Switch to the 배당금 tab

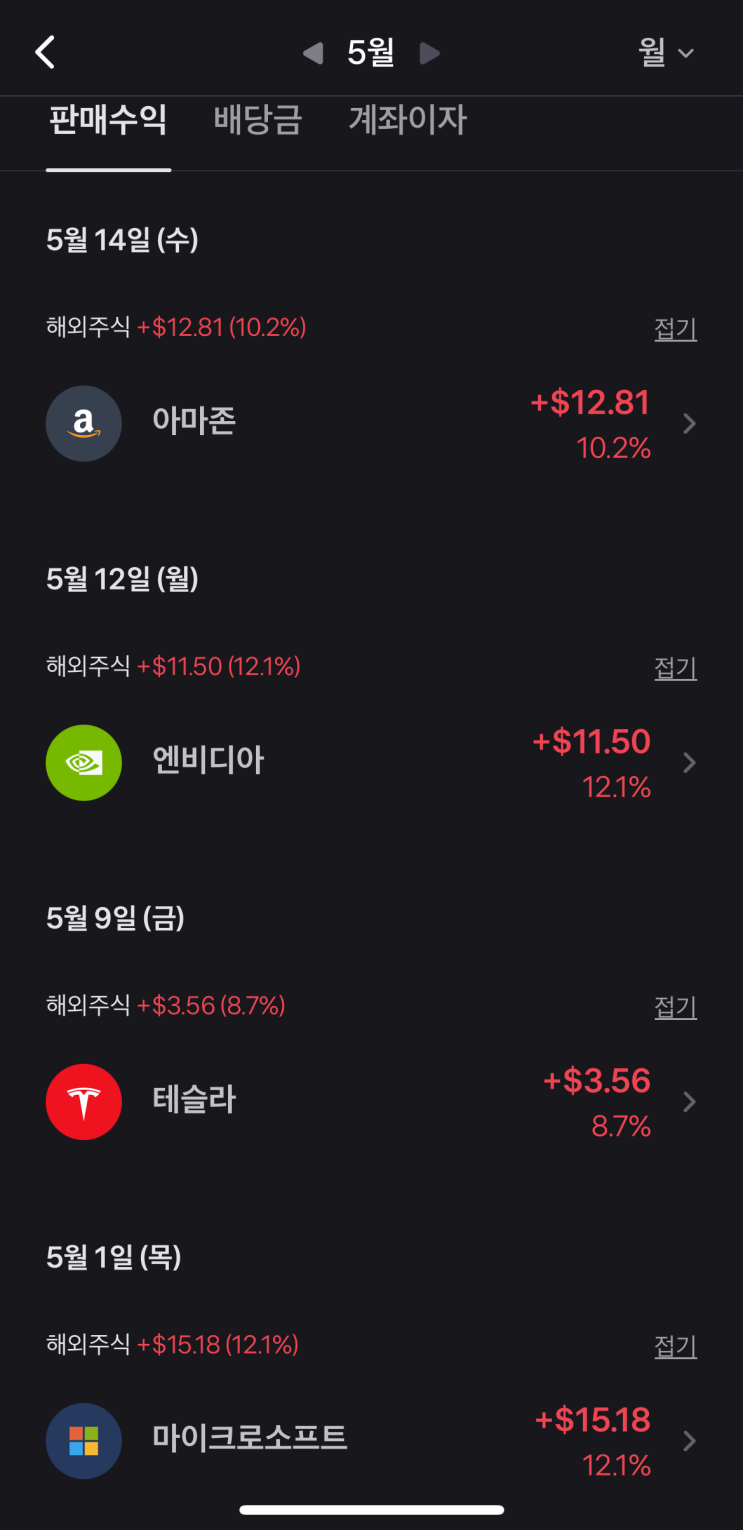pos(258,121)
